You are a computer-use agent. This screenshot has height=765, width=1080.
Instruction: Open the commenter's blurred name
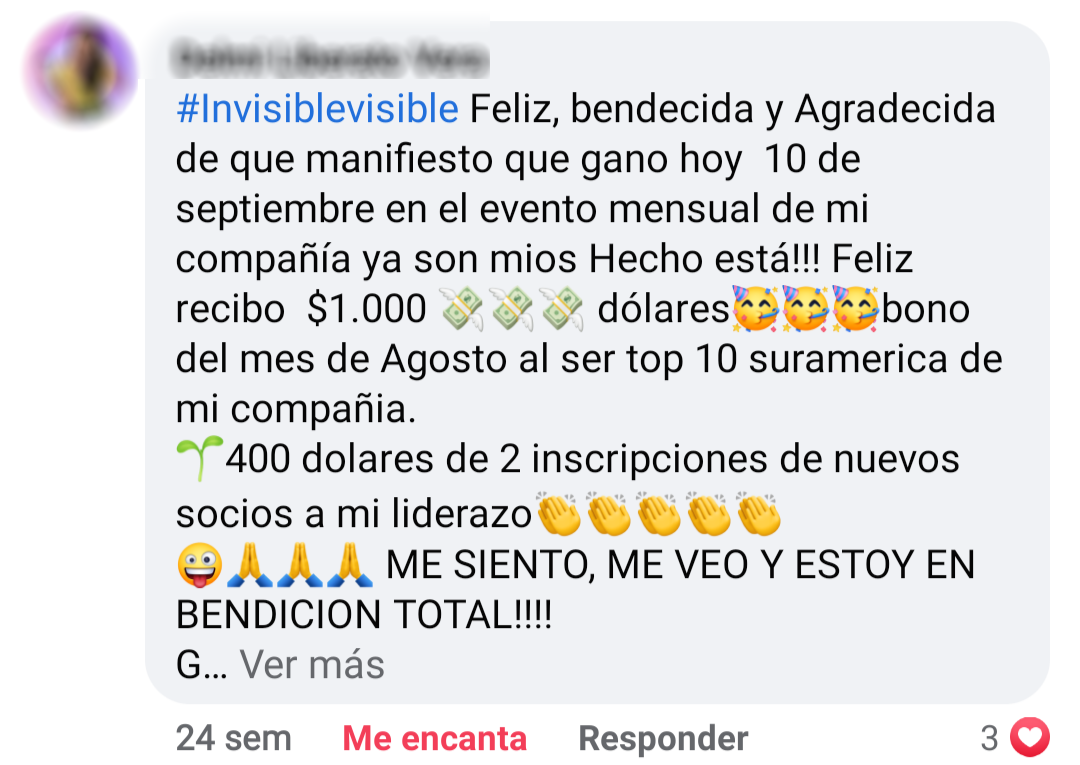tap(330, 59)
